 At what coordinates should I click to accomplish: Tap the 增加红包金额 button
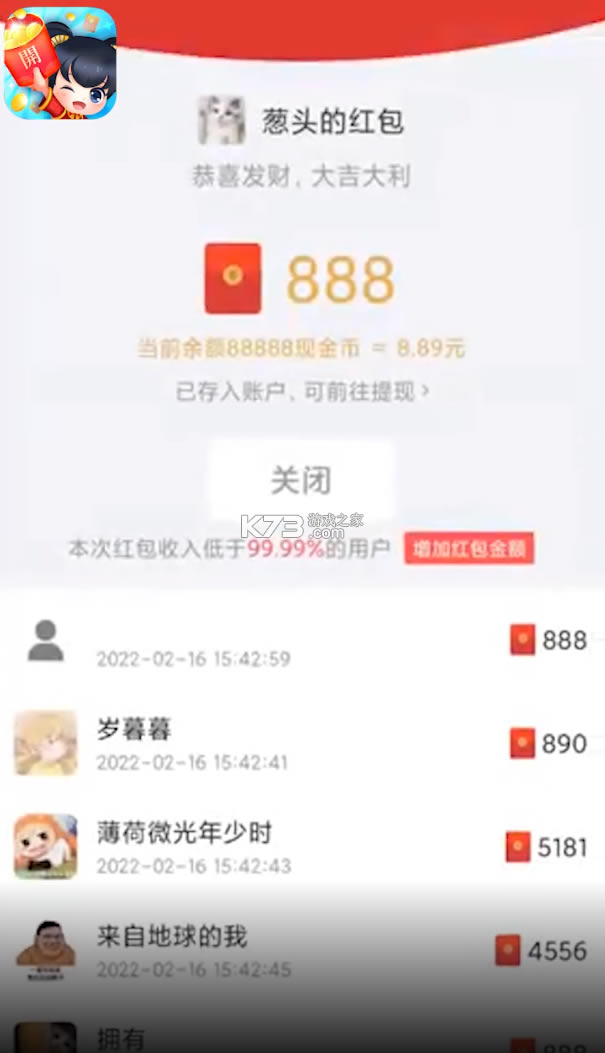click(x=469, y=549)
